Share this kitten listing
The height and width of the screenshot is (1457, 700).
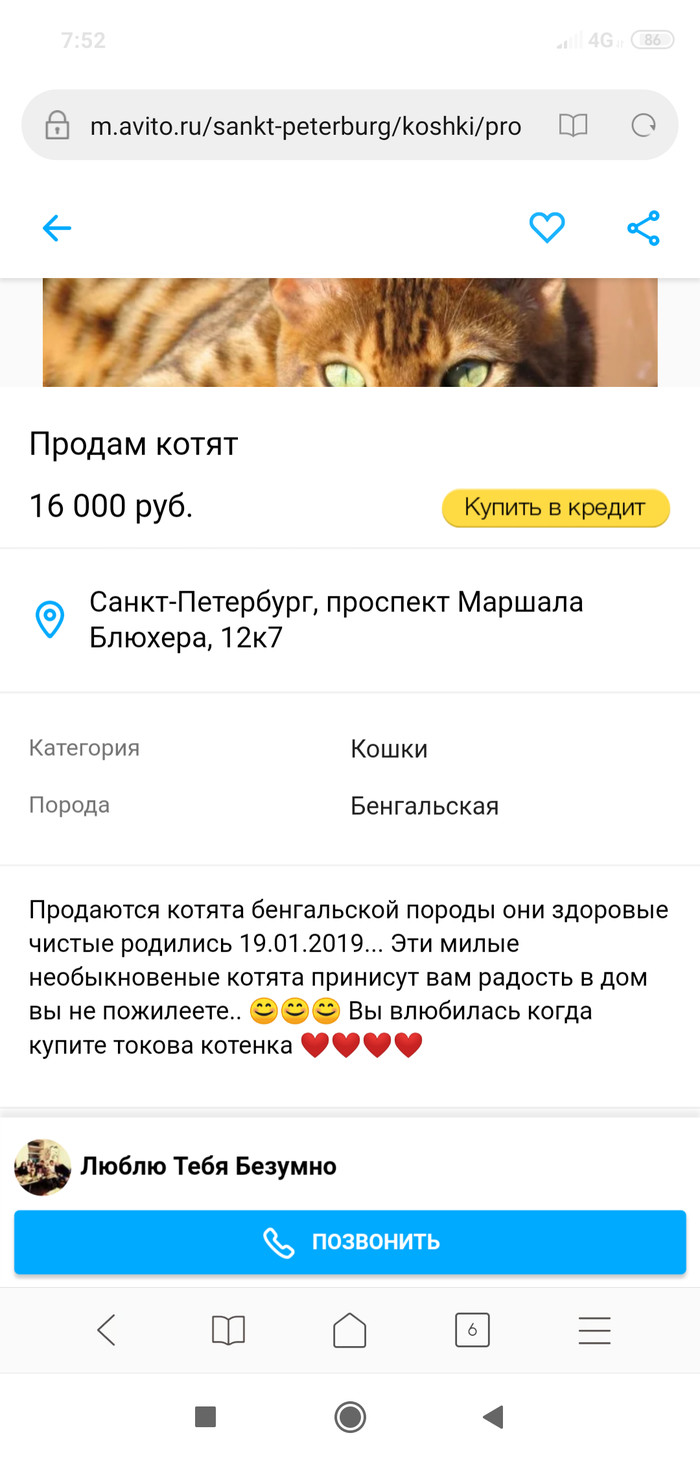click(x=643, y=229)
